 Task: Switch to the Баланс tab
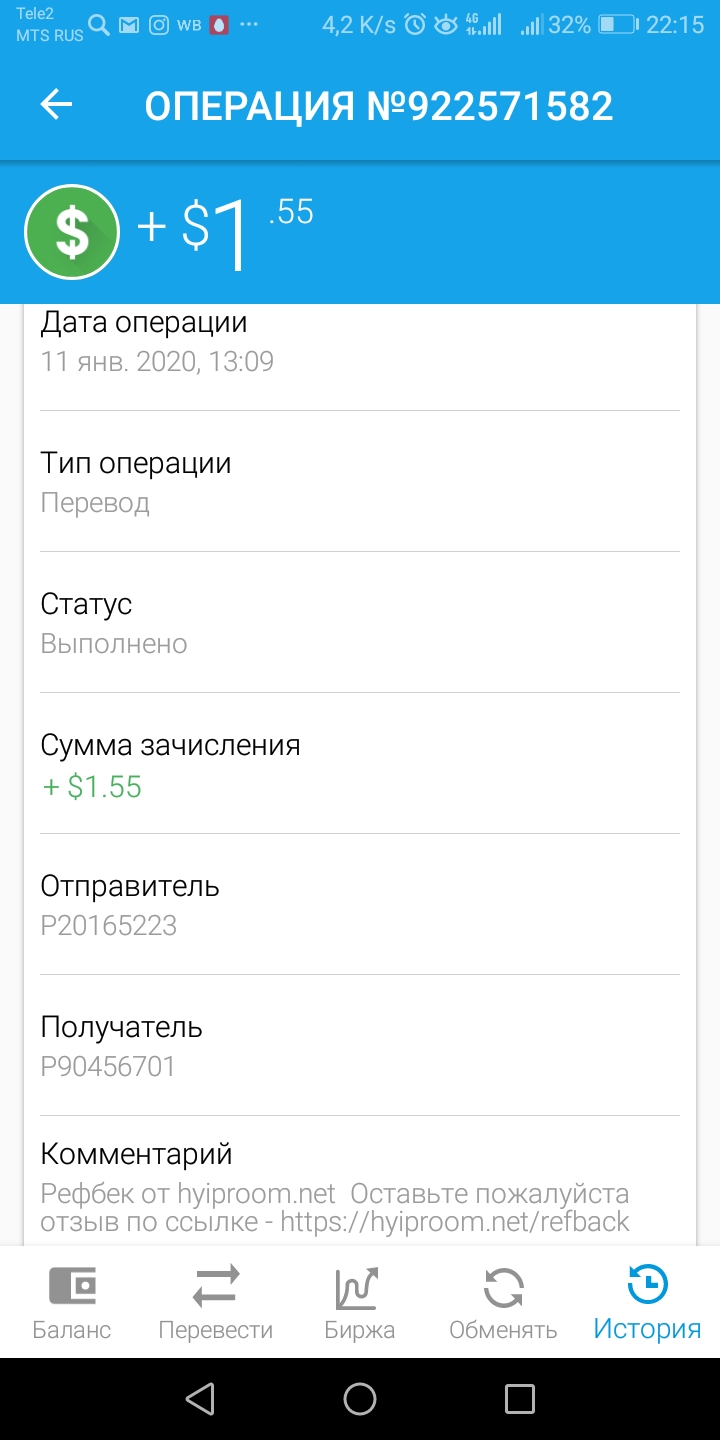pos(72,1302)
